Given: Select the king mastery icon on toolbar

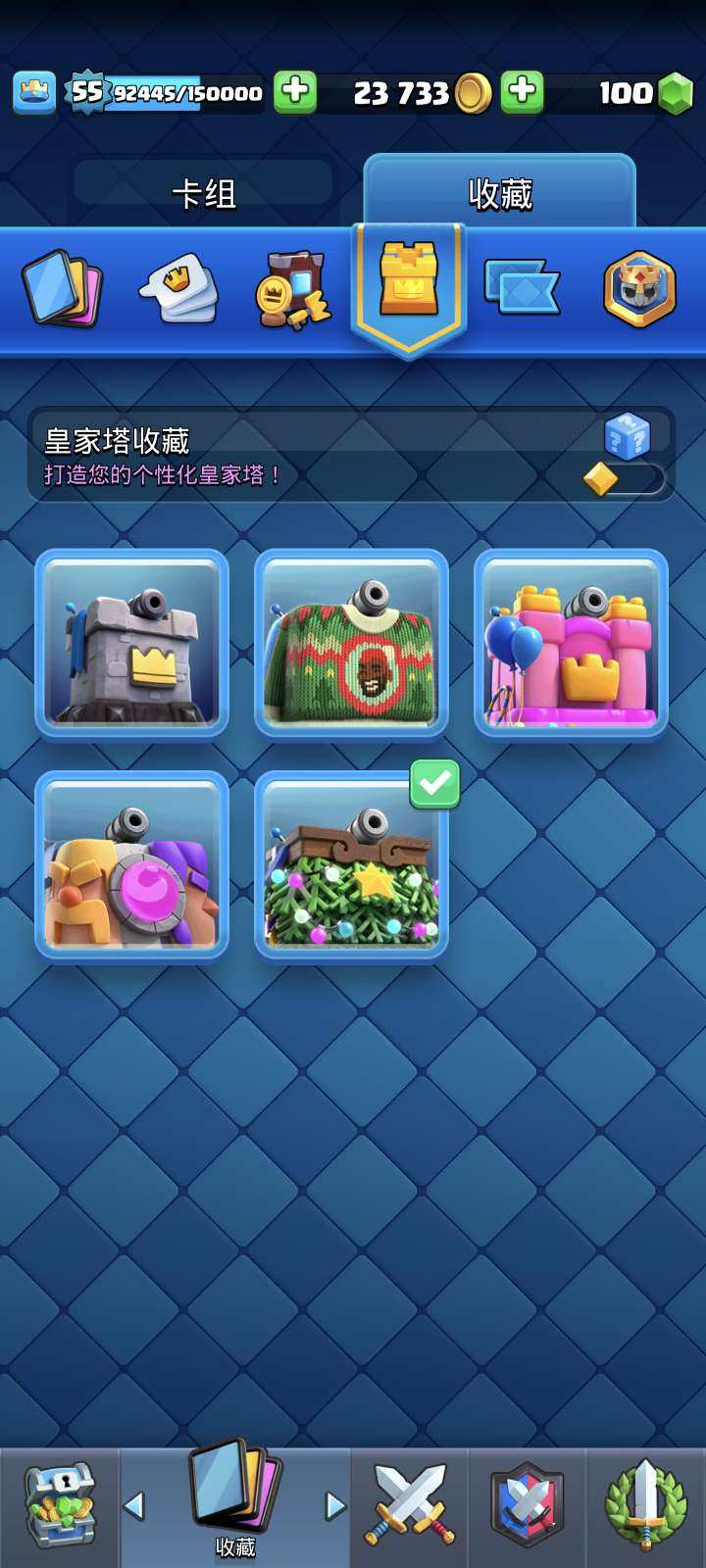Looking at the screenshot, I should [639, 286].
